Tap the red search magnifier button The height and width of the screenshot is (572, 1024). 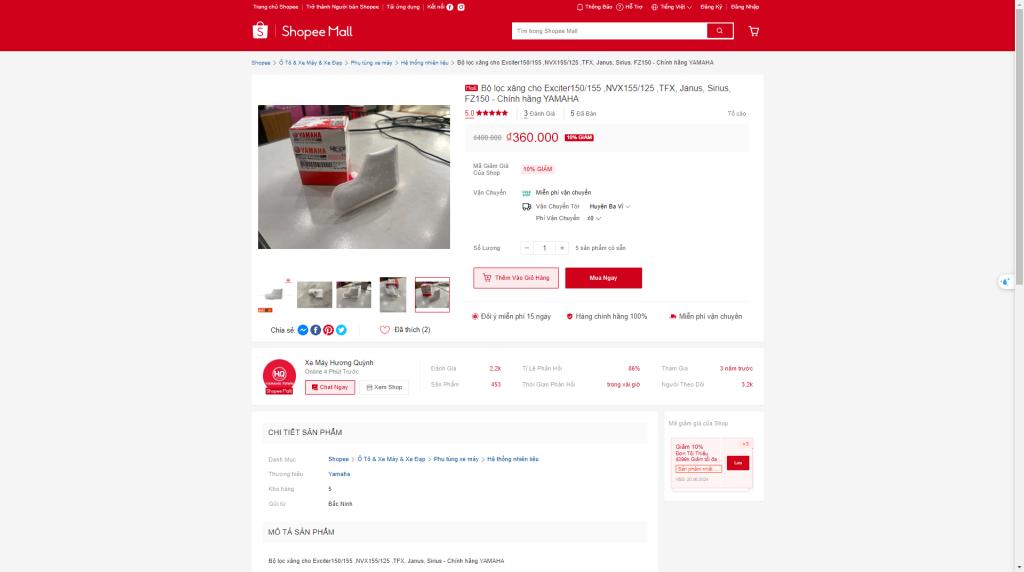click(x=720, y=31)
